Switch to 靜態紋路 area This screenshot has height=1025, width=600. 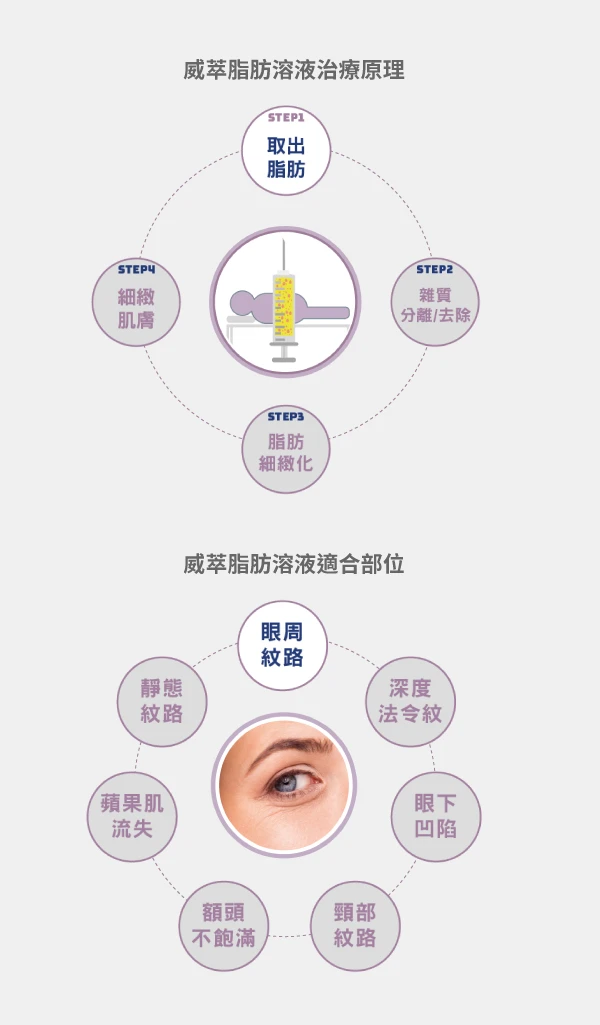coord(162,701)
